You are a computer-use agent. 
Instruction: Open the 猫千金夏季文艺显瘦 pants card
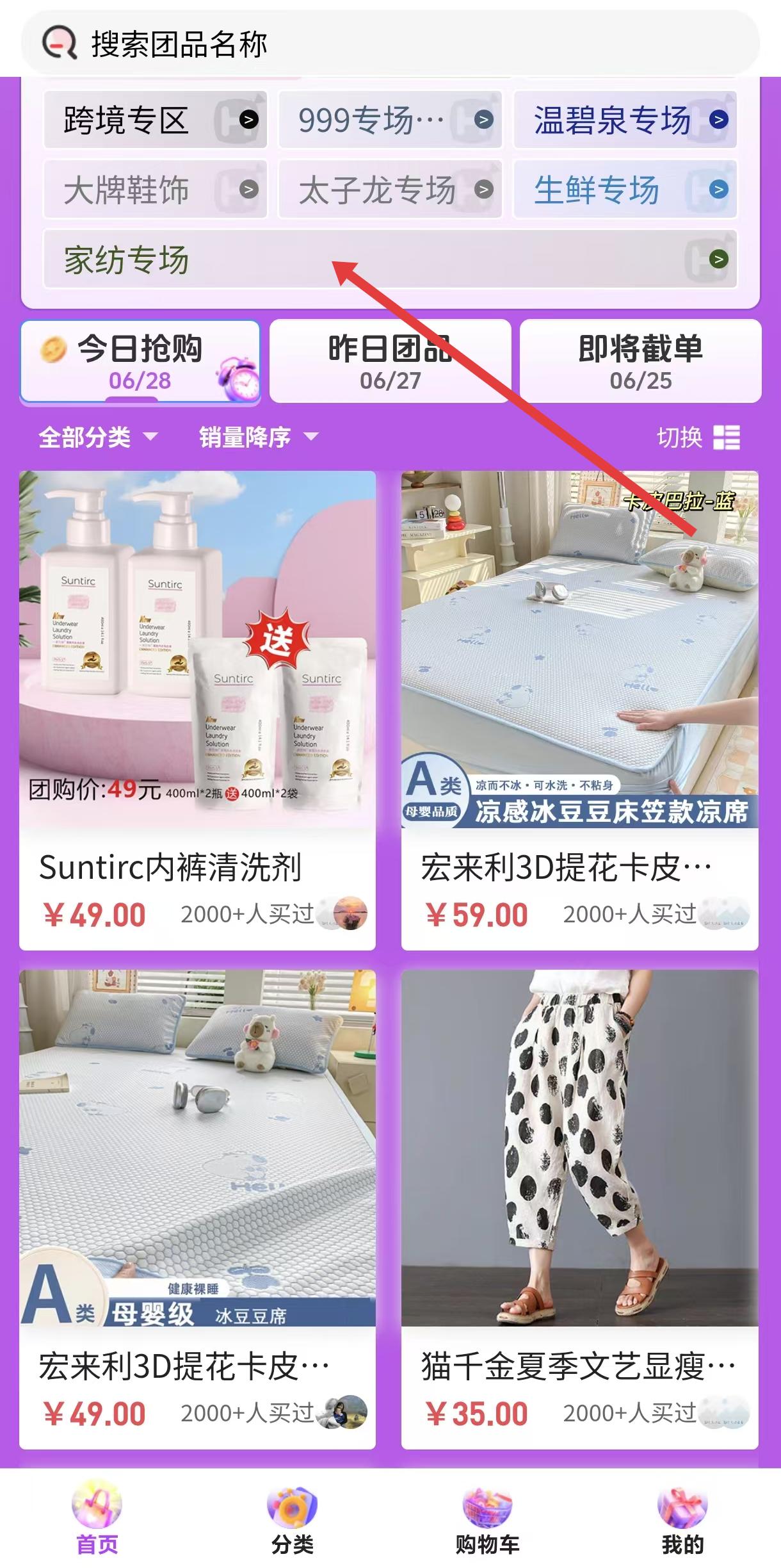pos(579,1209)
